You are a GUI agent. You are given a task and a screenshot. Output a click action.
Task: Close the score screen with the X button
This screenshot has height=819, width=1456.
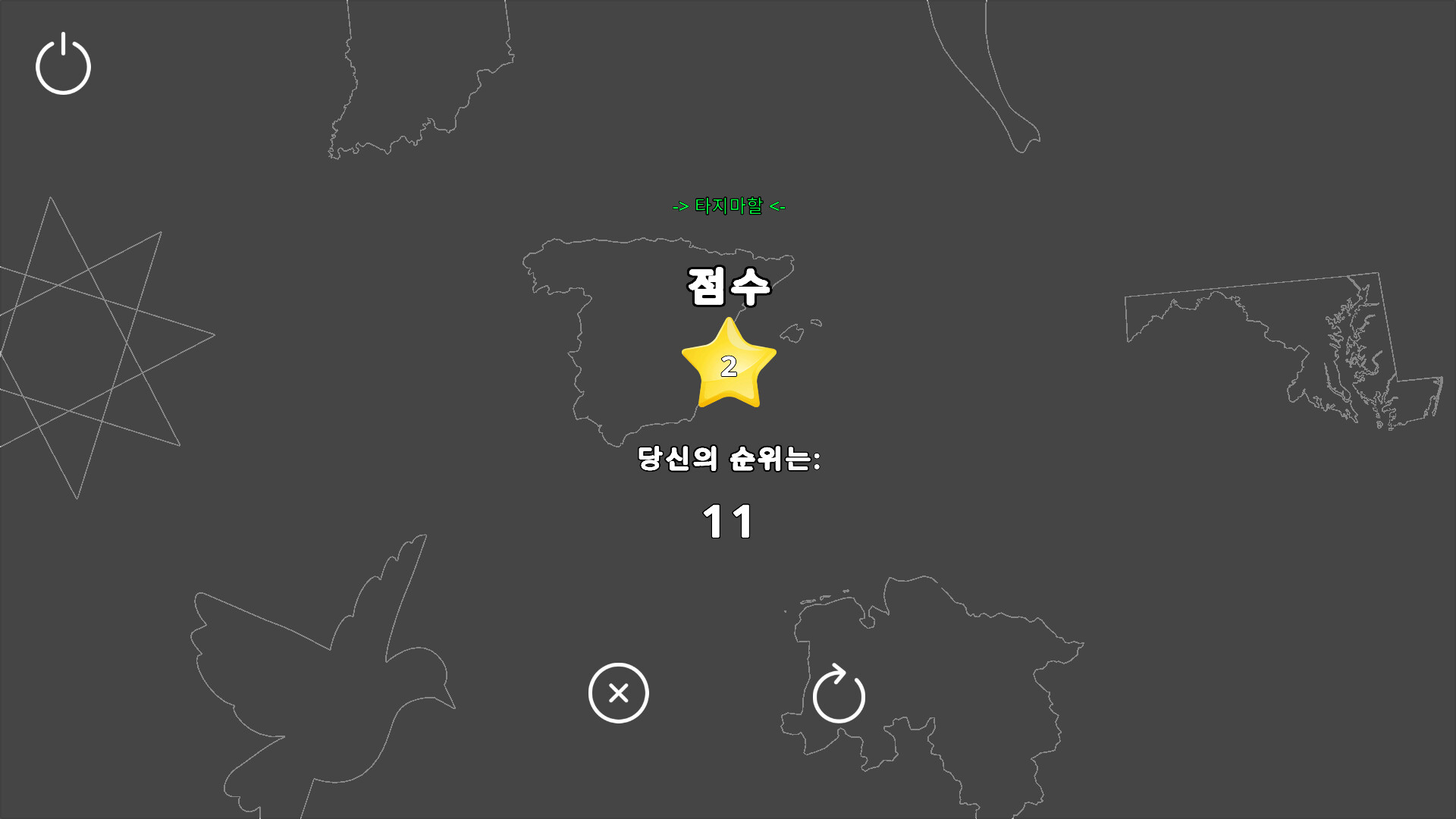[618, 693]
